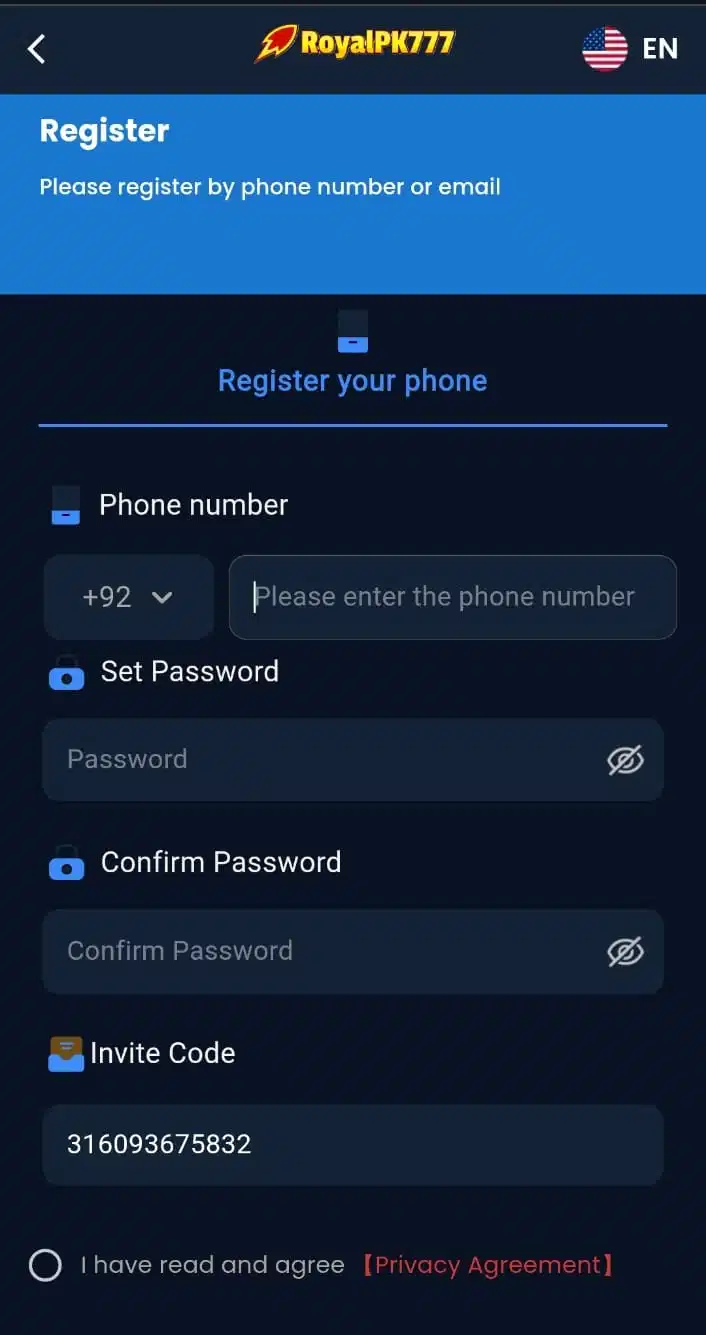This screenshot has width=706, height=1335.
Task: Reveal the Confirm Password entry
Action: pyautogui.click(x=625, y=952)
